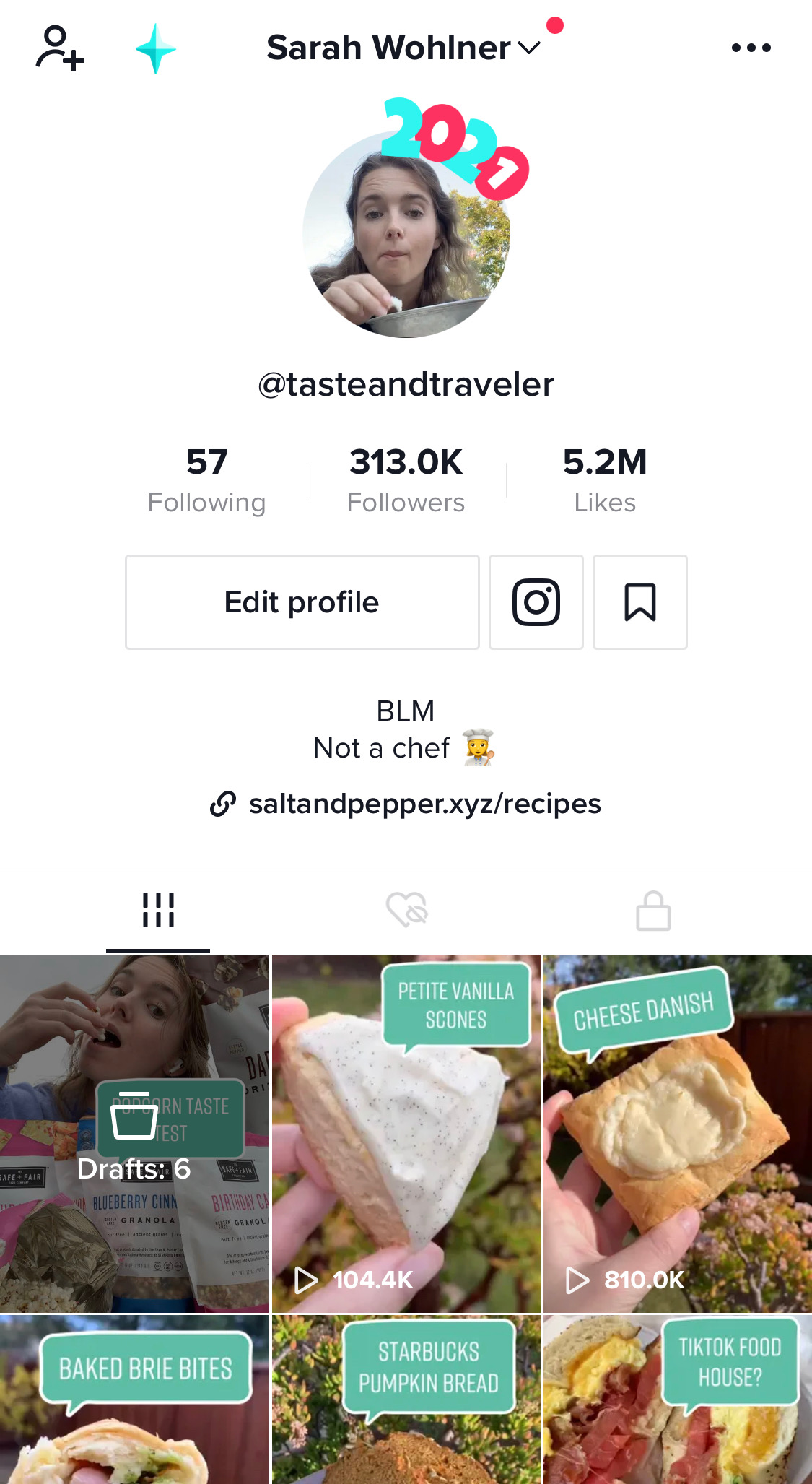Tap the teal sparkle star icon
Screen dimensions: 812x1484
point(155,48)
